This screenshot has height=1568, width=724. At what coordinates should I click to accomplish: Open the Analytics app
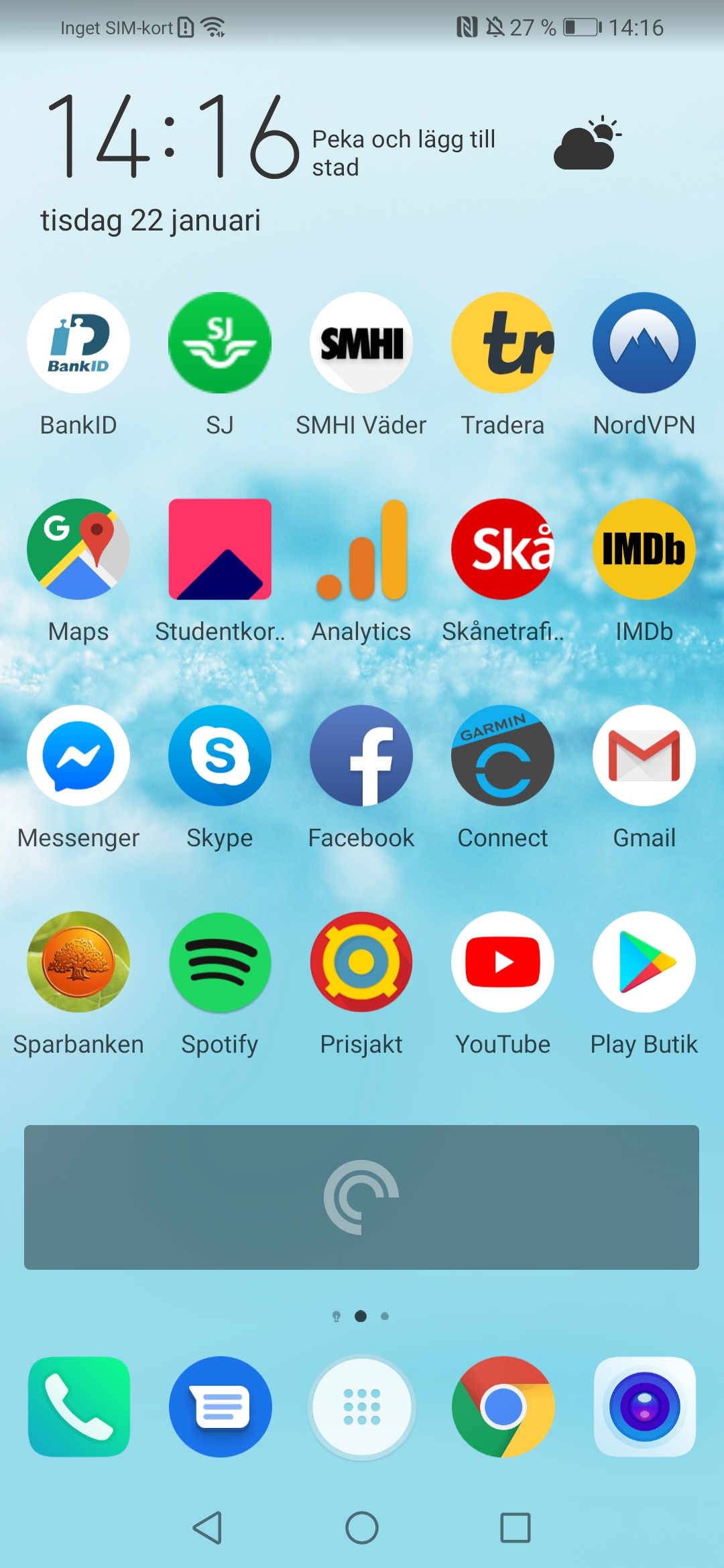(x=361, y=549)
